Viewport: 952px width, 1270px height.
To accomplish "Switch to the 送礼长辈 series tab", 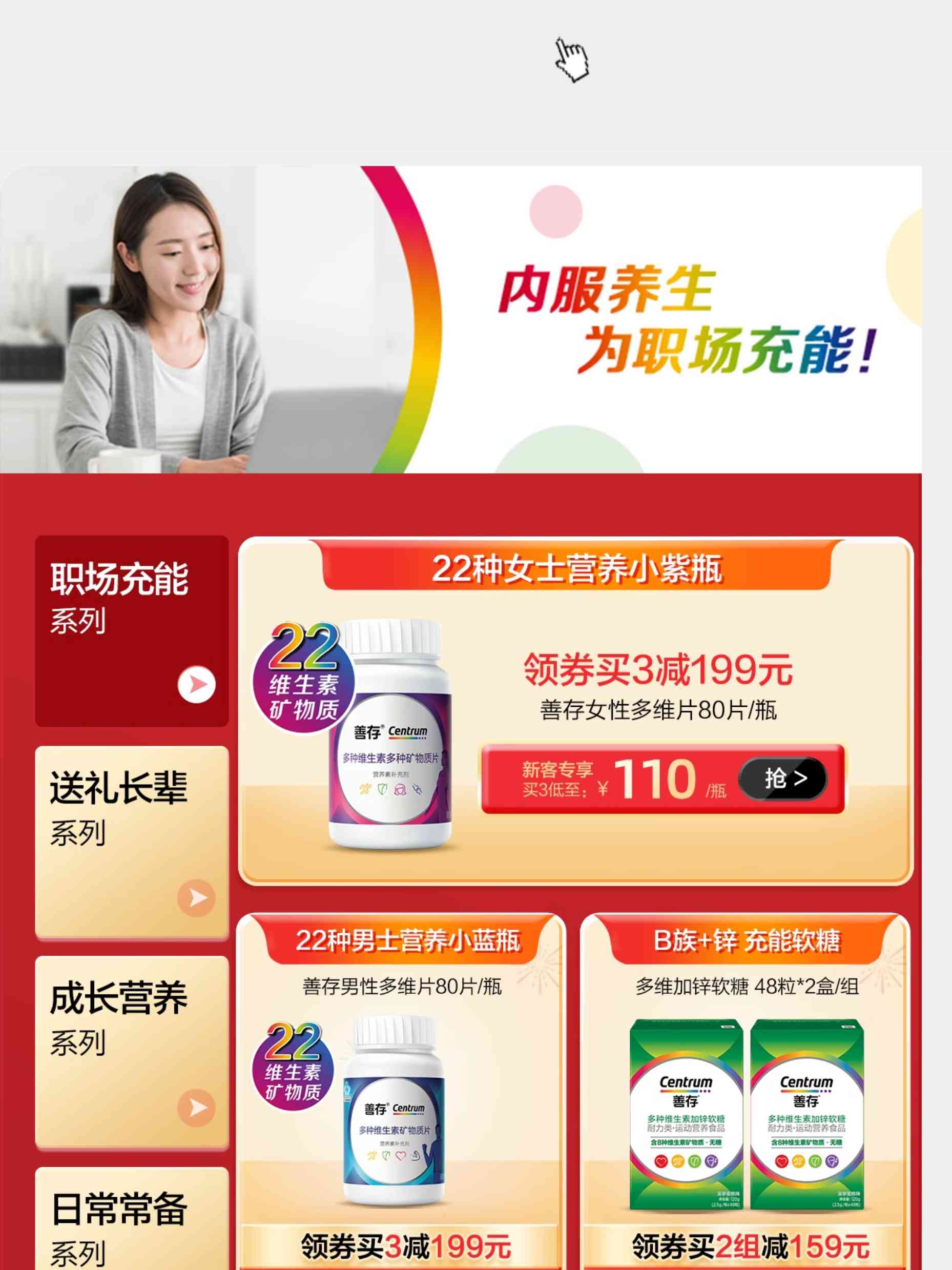I will [x=131, y=841].
